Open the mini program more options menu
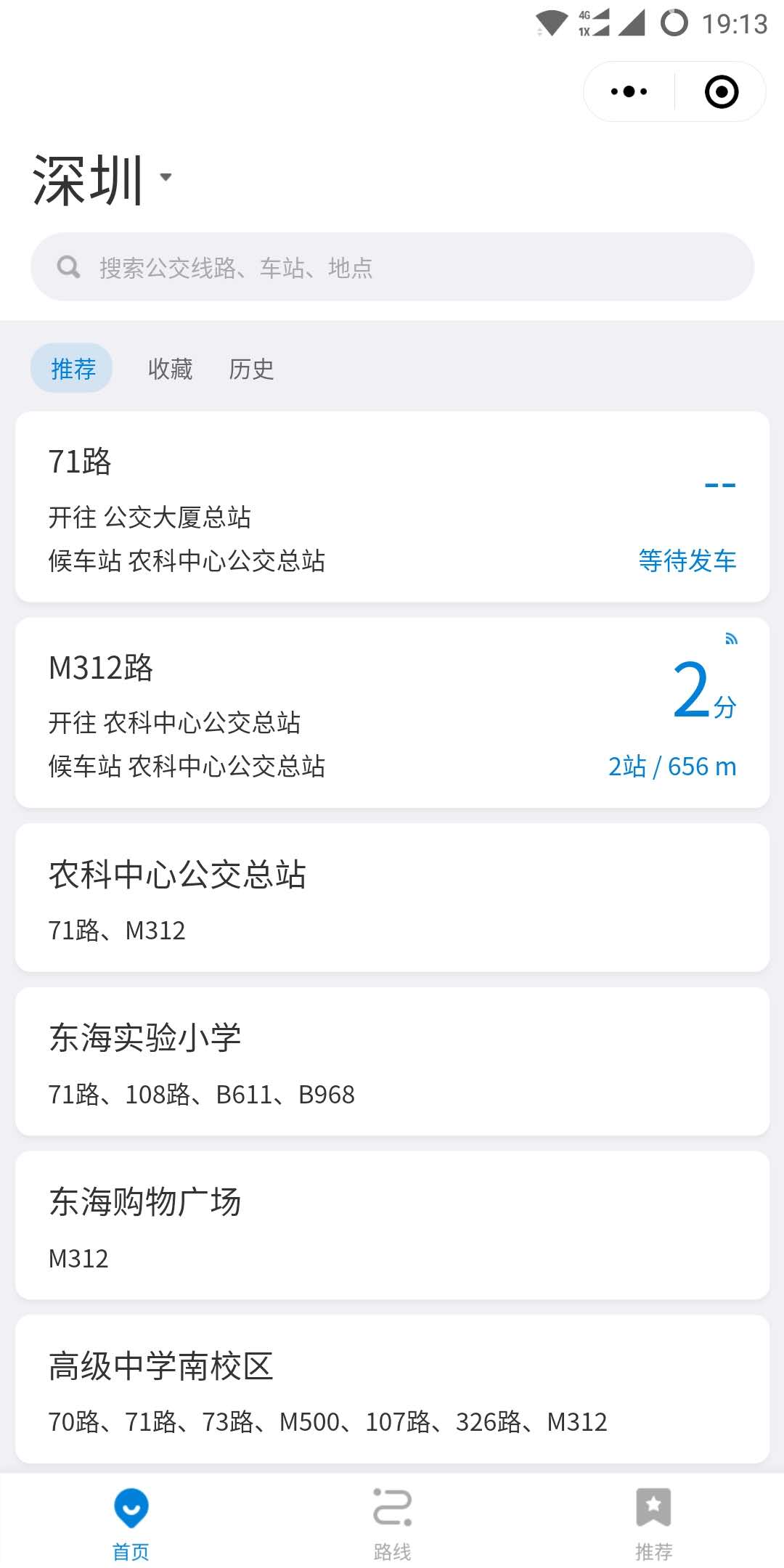Viewport: 784px width, 1568px height. tap(629, 91)
